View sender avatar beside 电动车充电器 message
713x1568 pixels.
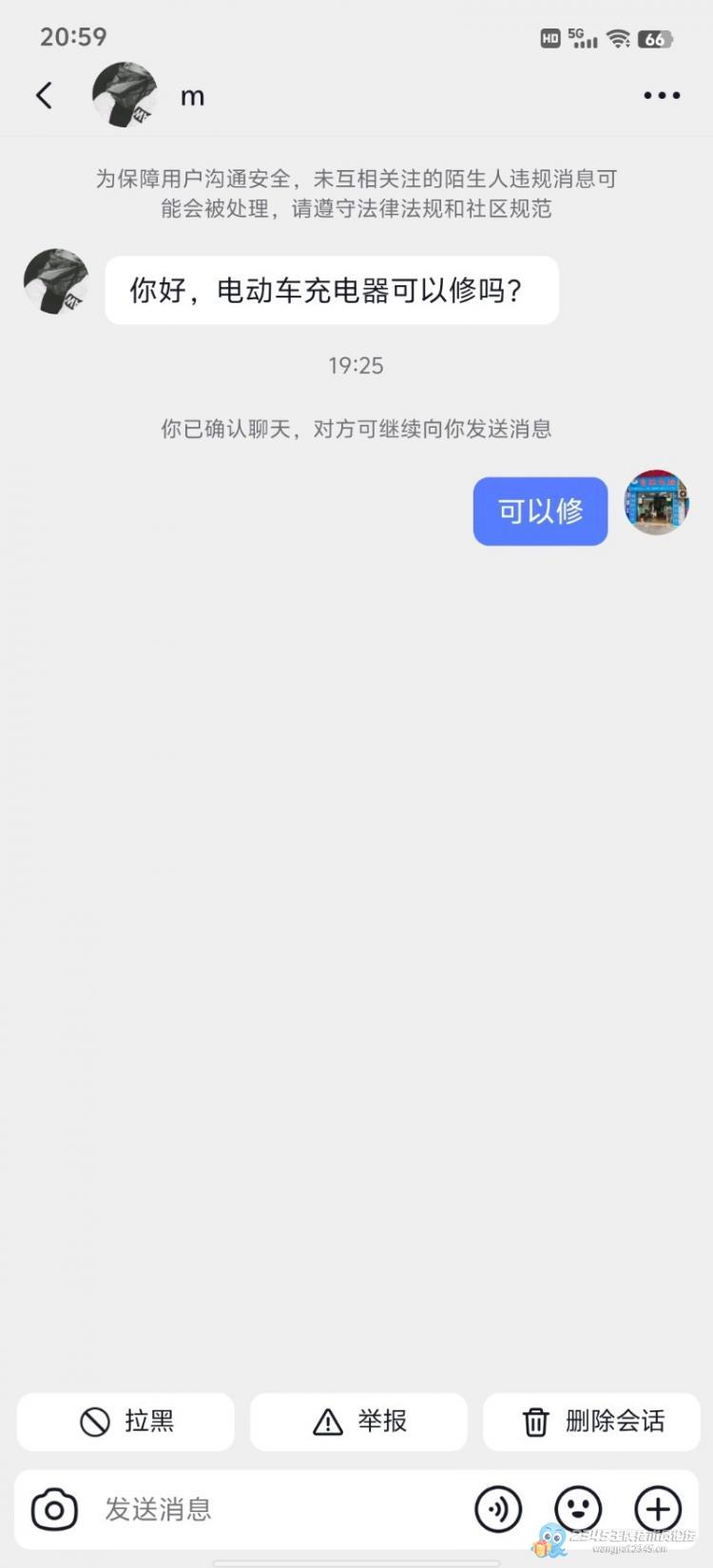pos(56,282)
